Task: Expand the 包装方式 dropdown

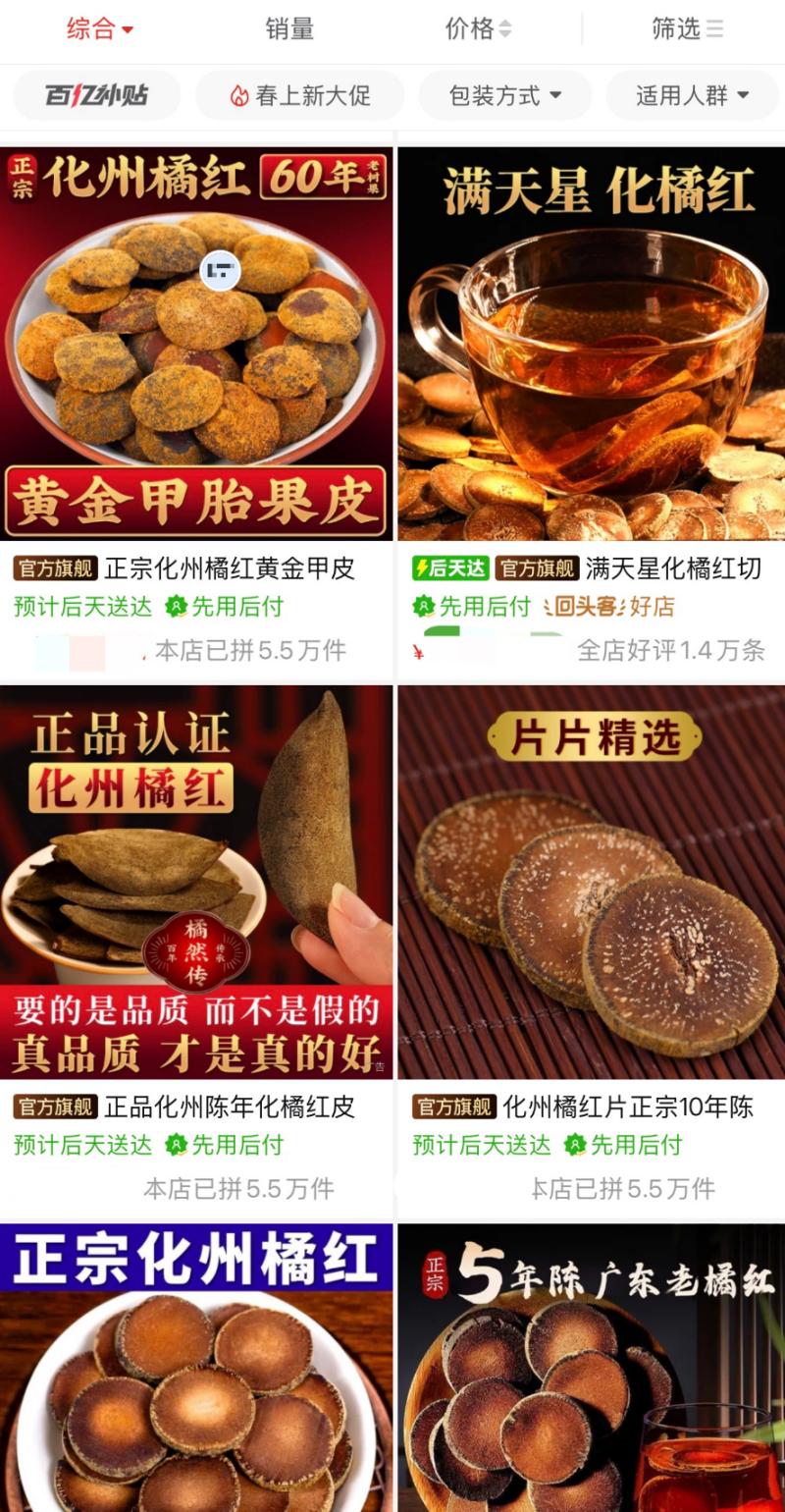Action: [504, 95]
